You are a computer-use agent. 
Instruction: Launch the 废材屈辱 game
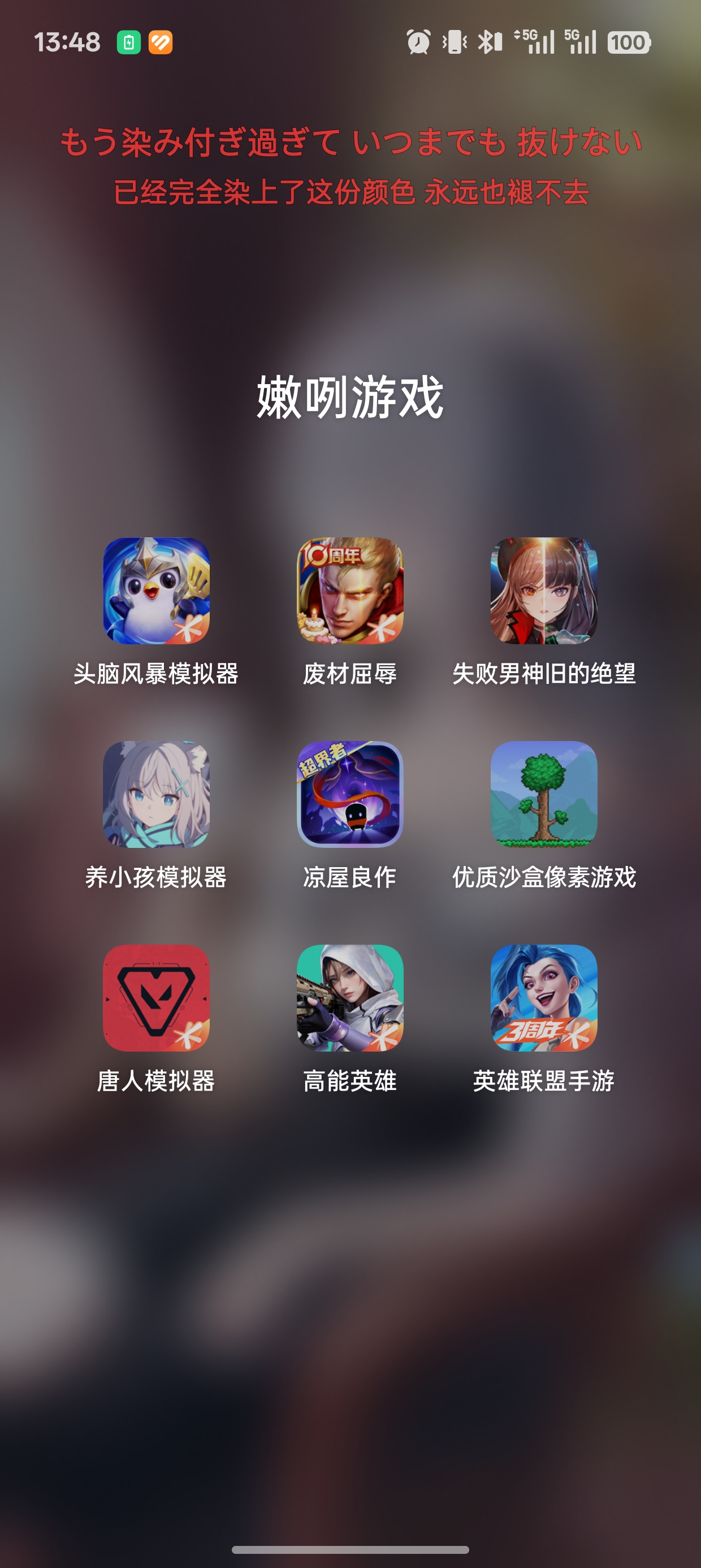[x=350, y=591]
